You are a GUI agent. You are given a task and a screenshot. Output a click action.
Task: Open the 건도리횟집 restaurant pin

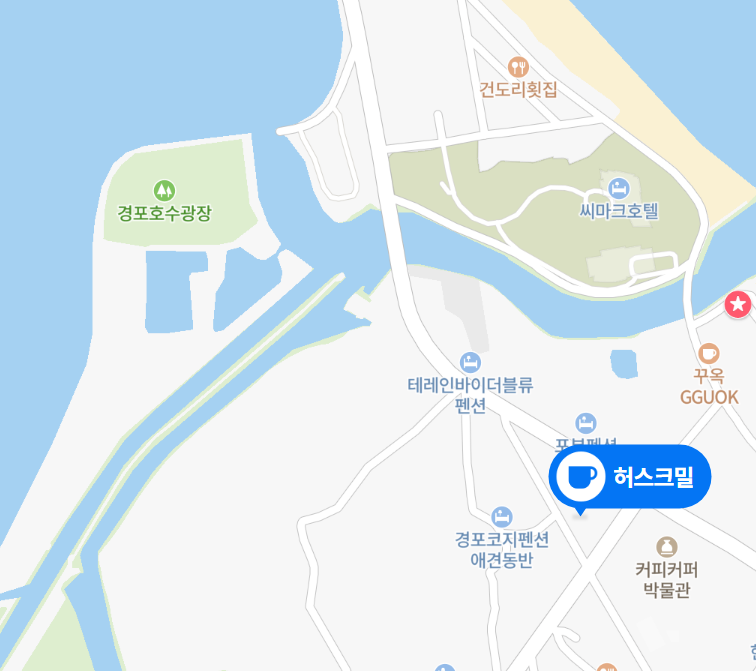[518, 68]
